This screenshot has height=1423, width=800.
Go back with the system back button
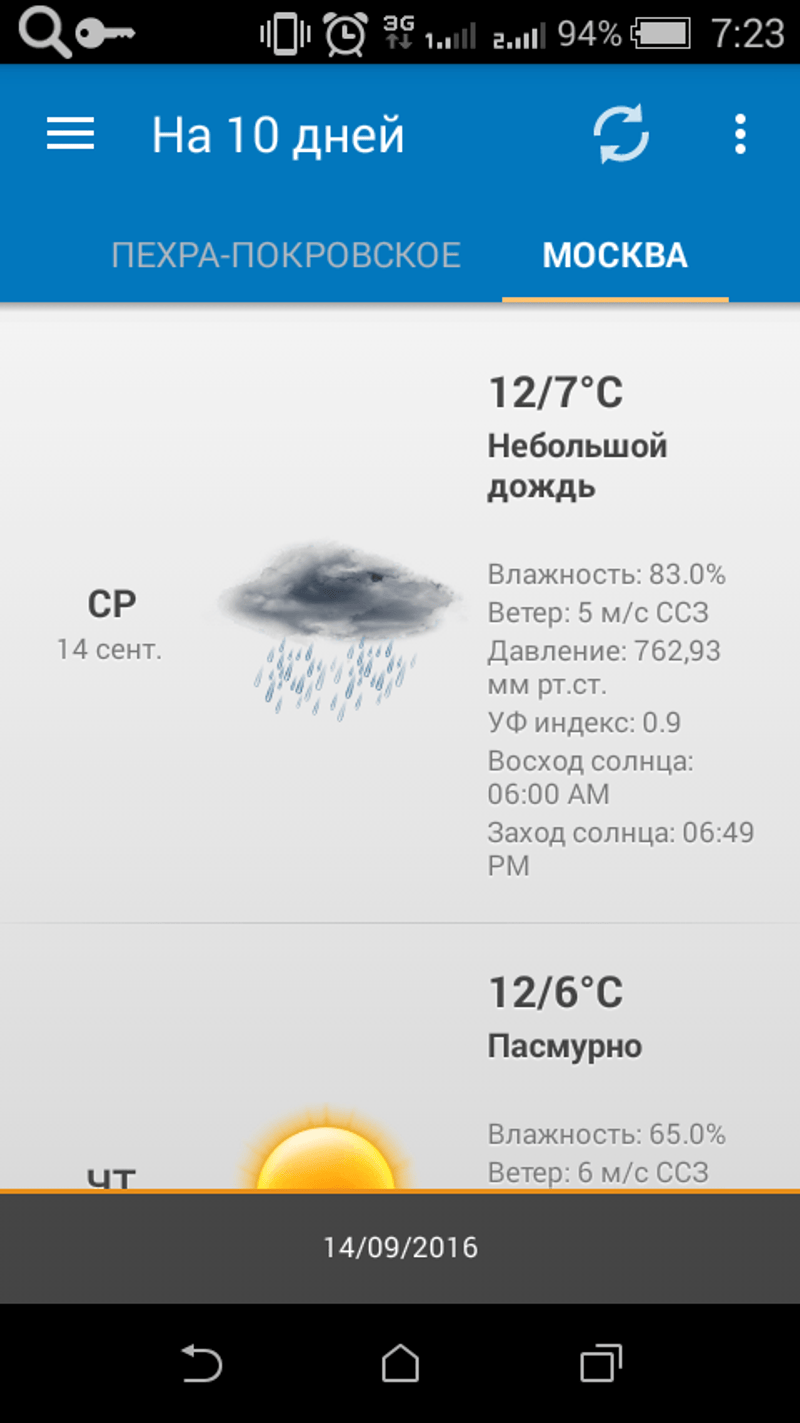point(201,1363)
